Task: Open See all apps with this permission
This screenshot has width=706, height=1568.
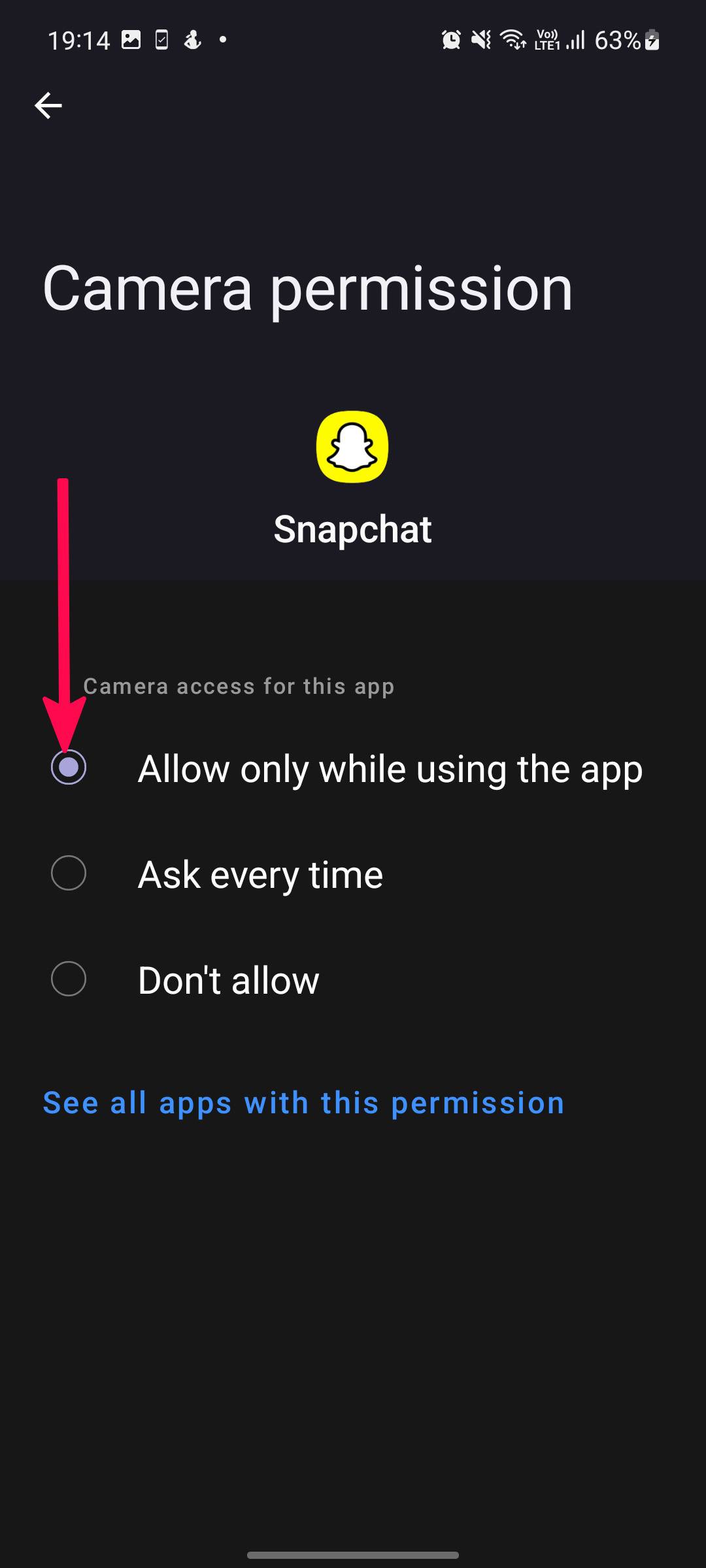Action: 303,1103
